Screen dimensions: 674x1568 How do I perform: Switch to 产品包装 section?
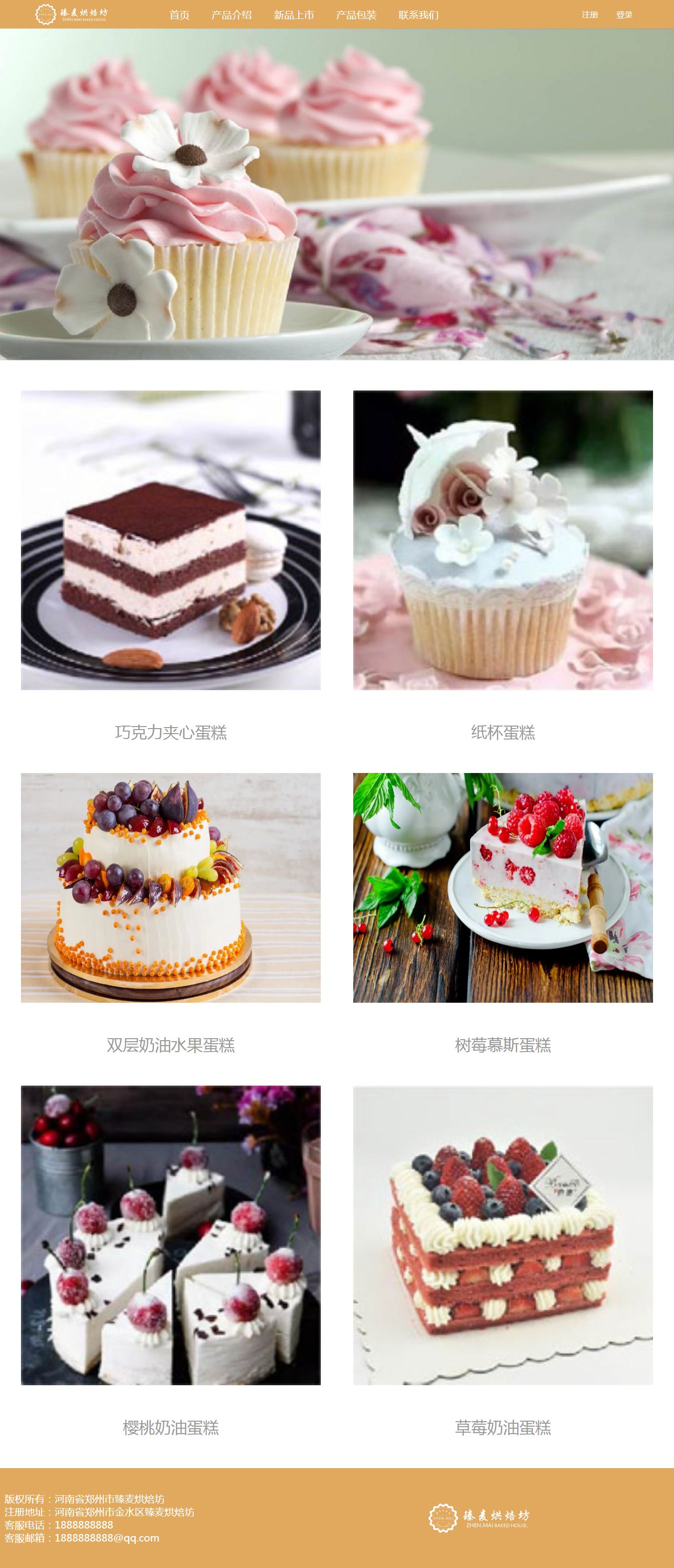(356, 14)
